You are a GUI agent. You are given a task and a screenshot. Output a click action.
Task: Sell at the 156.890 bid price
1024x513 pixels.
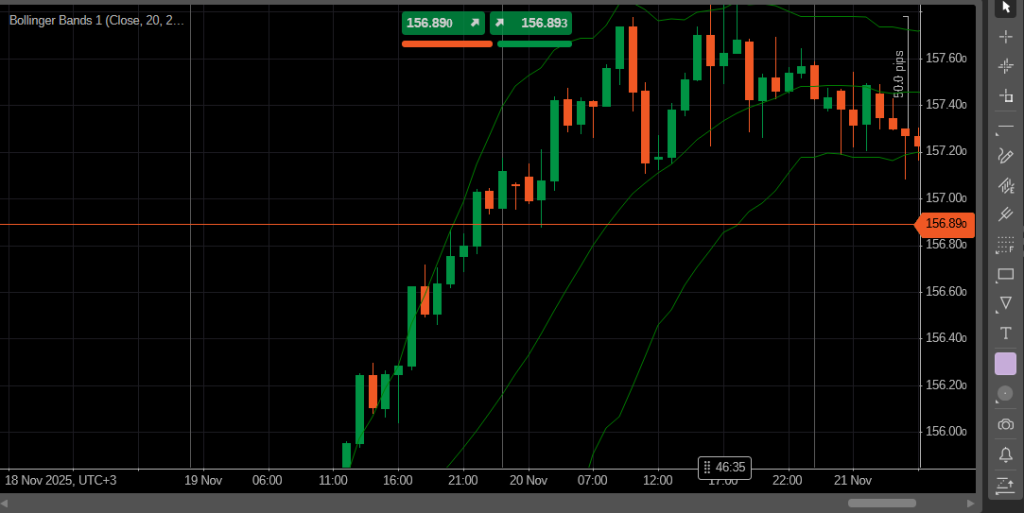(444, 23)
